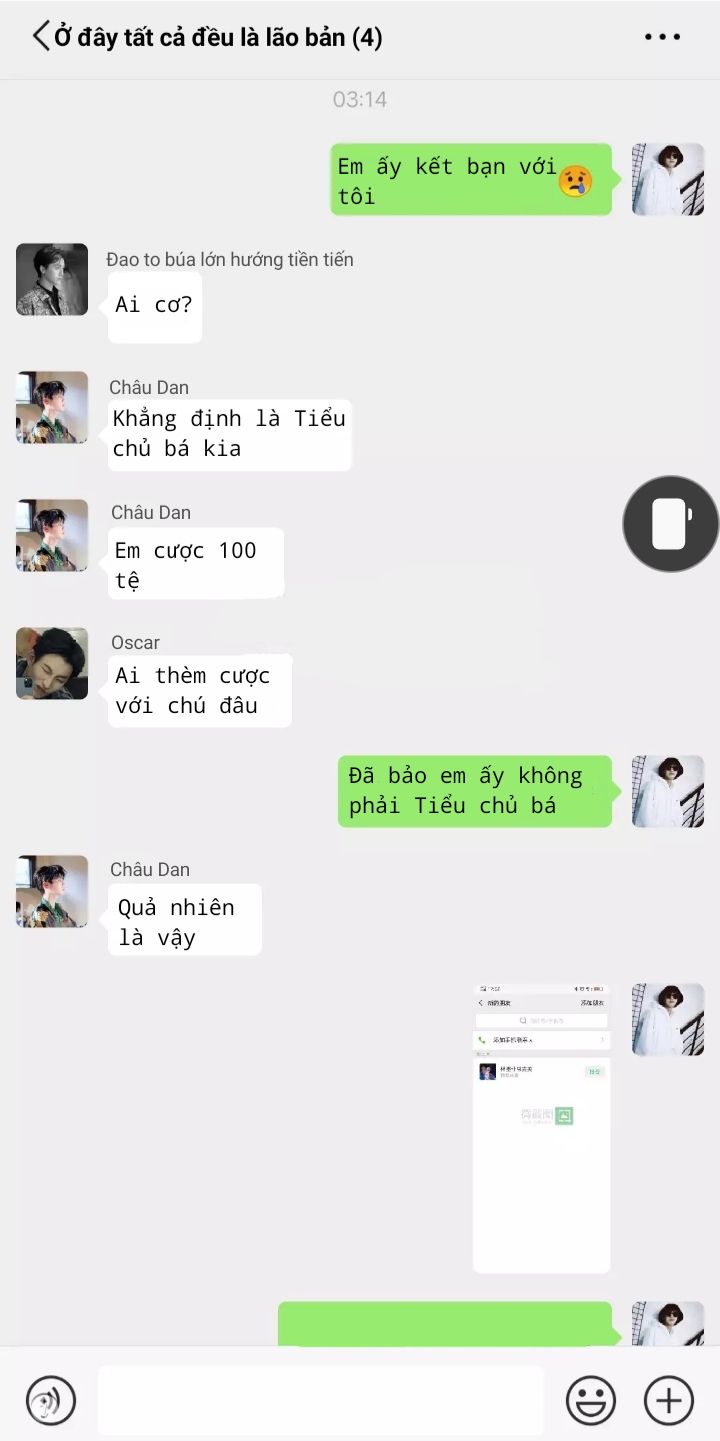
Task: Open own avatar beside 'Em ấy kết bạn với tôi'
Action: click(x=668, y=180)
